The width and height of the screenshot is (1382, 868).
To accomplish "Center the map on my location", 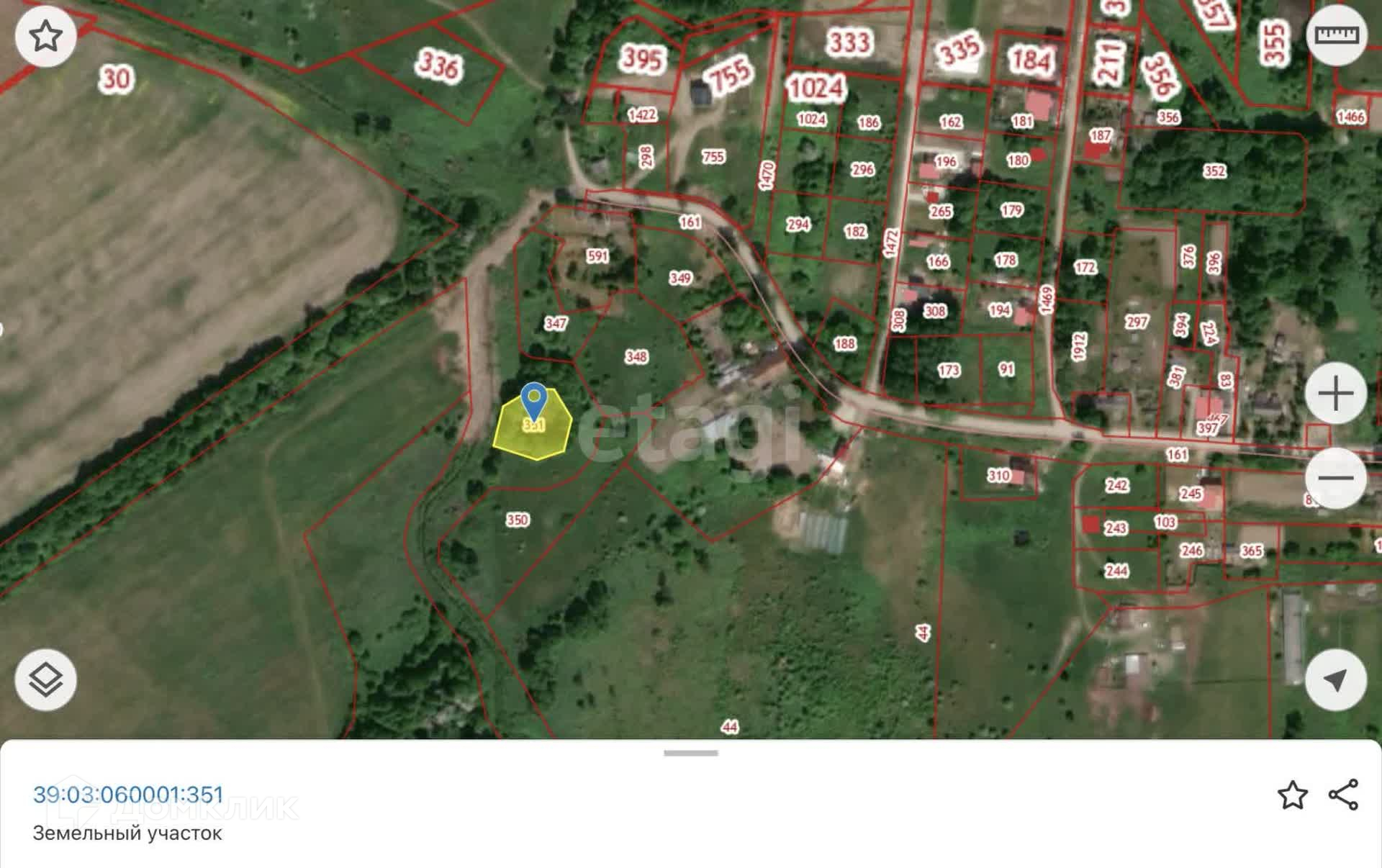I will coord(1335,679).
